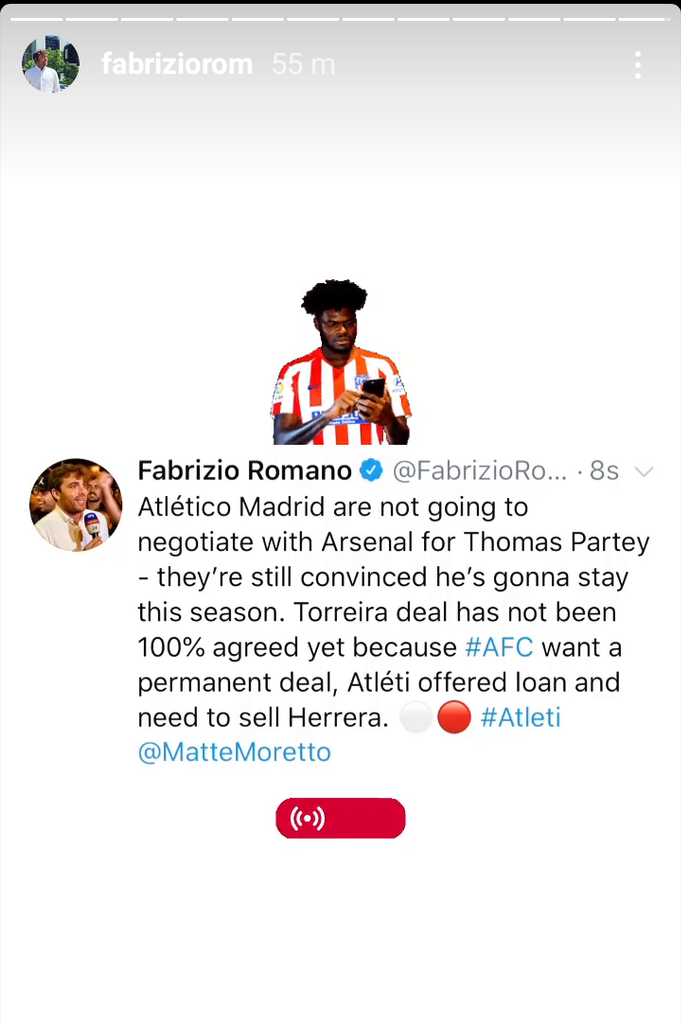Open the story overflow menu
Screen dimensions: 681x1024
637,65
